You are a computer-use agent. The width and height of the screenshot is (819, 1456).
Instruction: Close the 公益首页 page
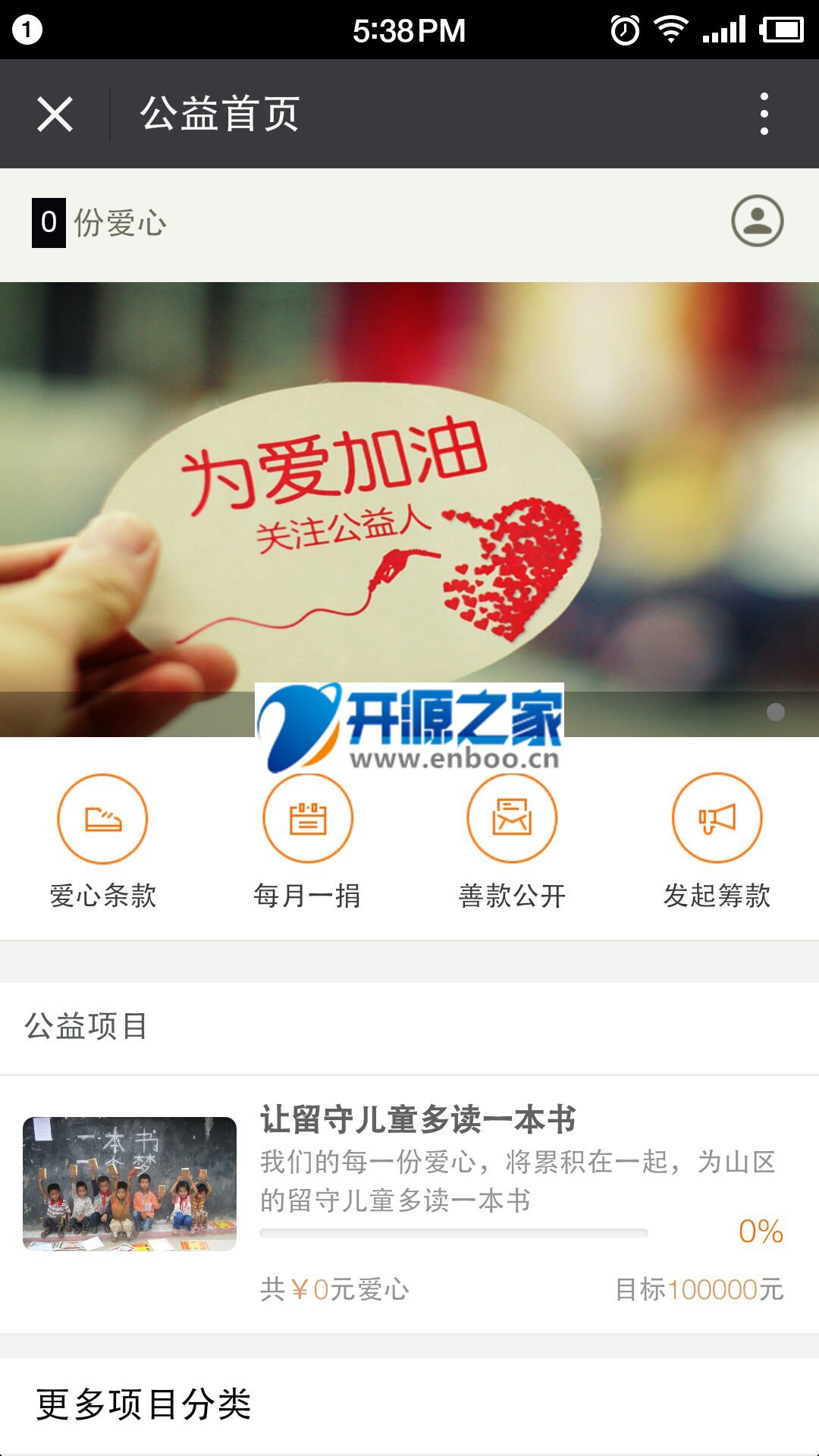pos(55,115)
